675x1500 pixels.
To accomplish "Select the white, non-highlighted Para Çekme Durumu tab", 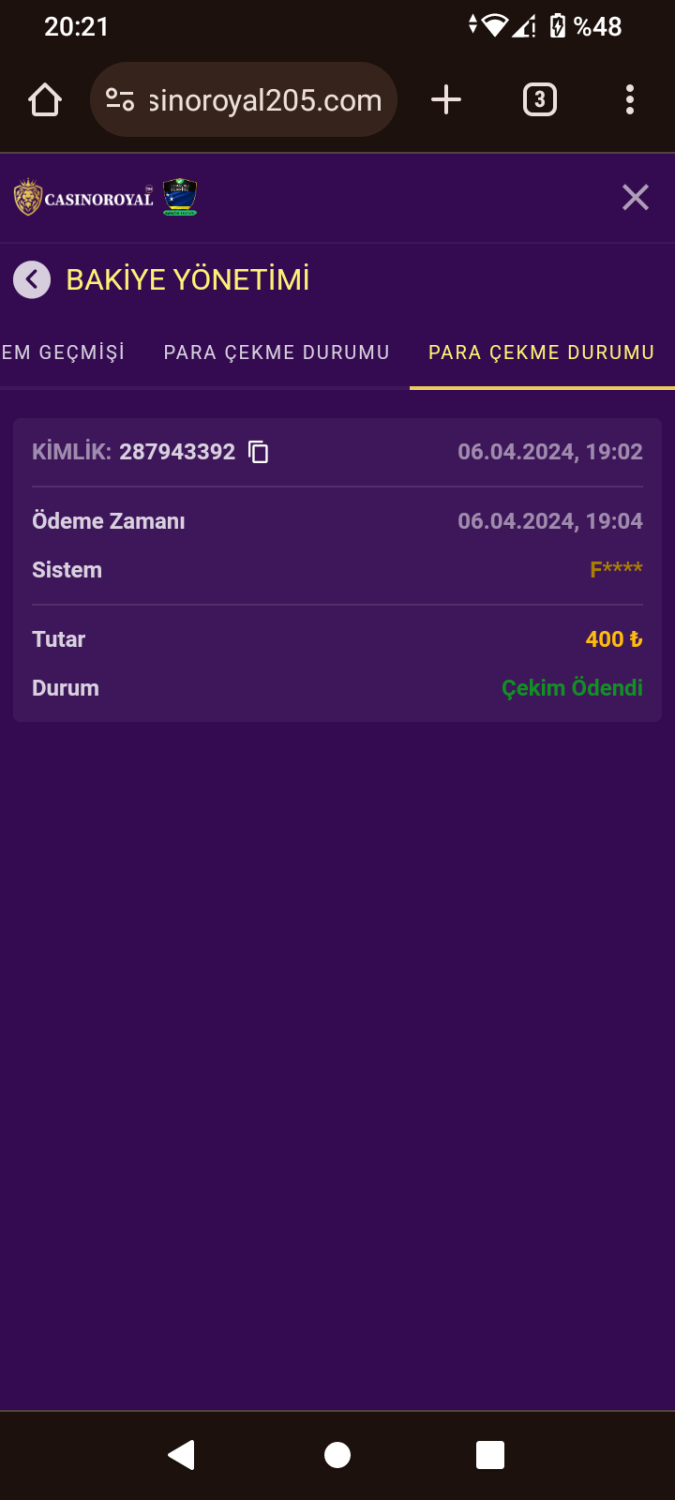I will (x=276, y=352).
